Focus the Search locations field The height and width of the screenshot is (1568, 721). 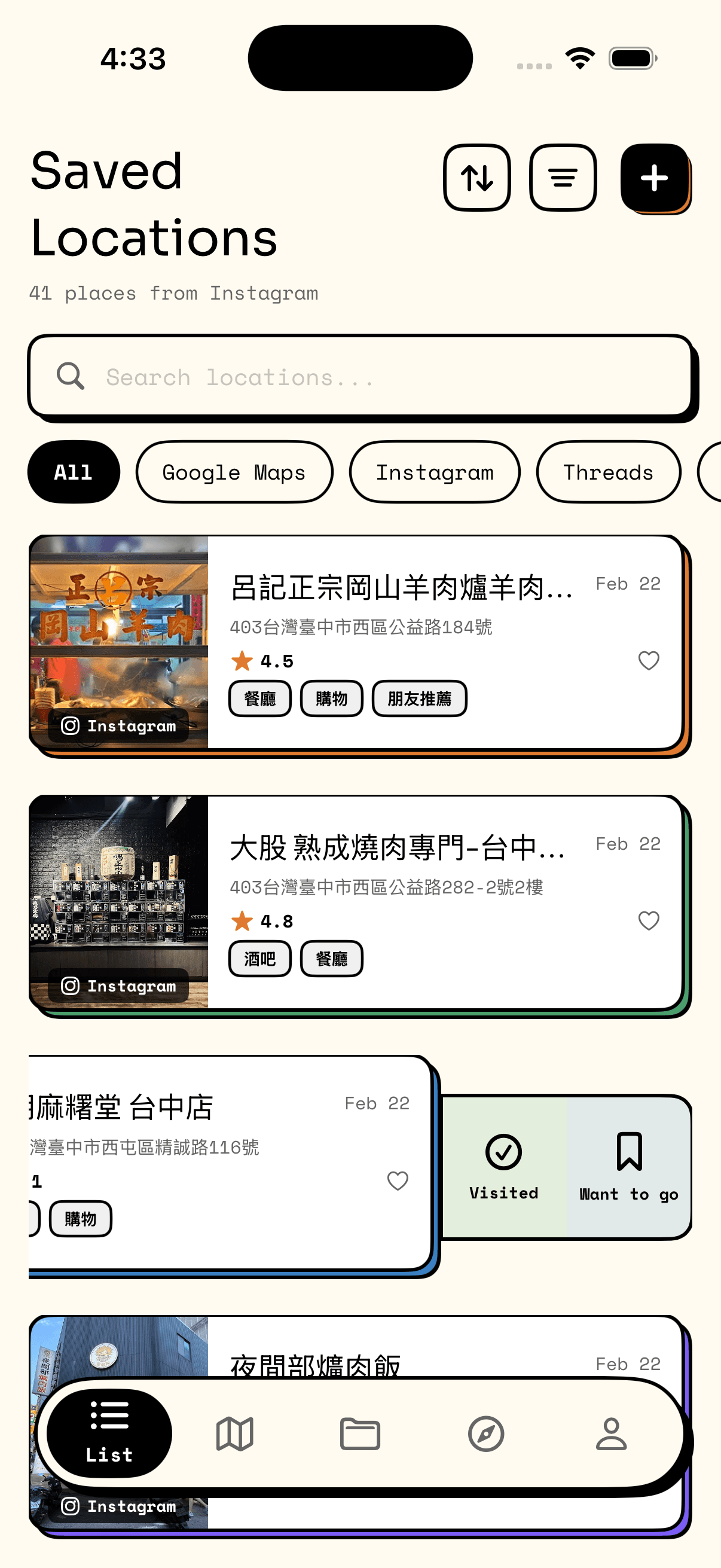click(360, 377)
